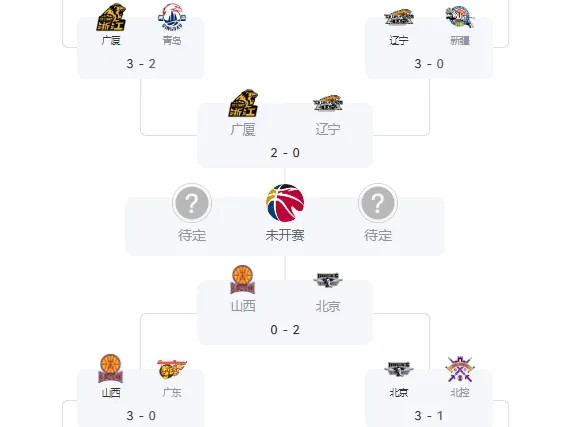Open the 辽宁 3-0 quarterfinal series card
Viewport: 575px width, 427px height.
[x=429, y=47]
